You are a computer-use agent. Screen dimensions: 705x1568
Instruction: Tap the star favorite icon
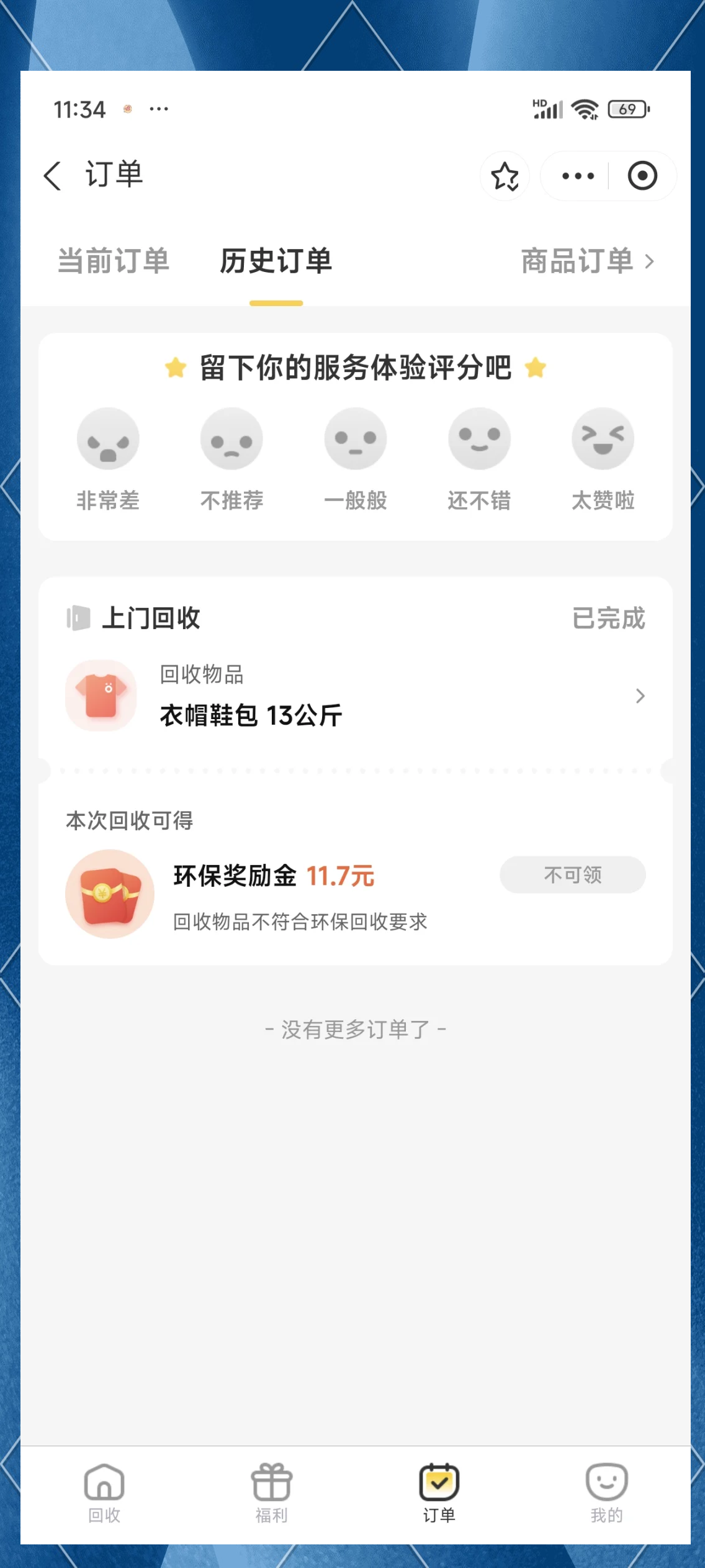coord(505,176)
